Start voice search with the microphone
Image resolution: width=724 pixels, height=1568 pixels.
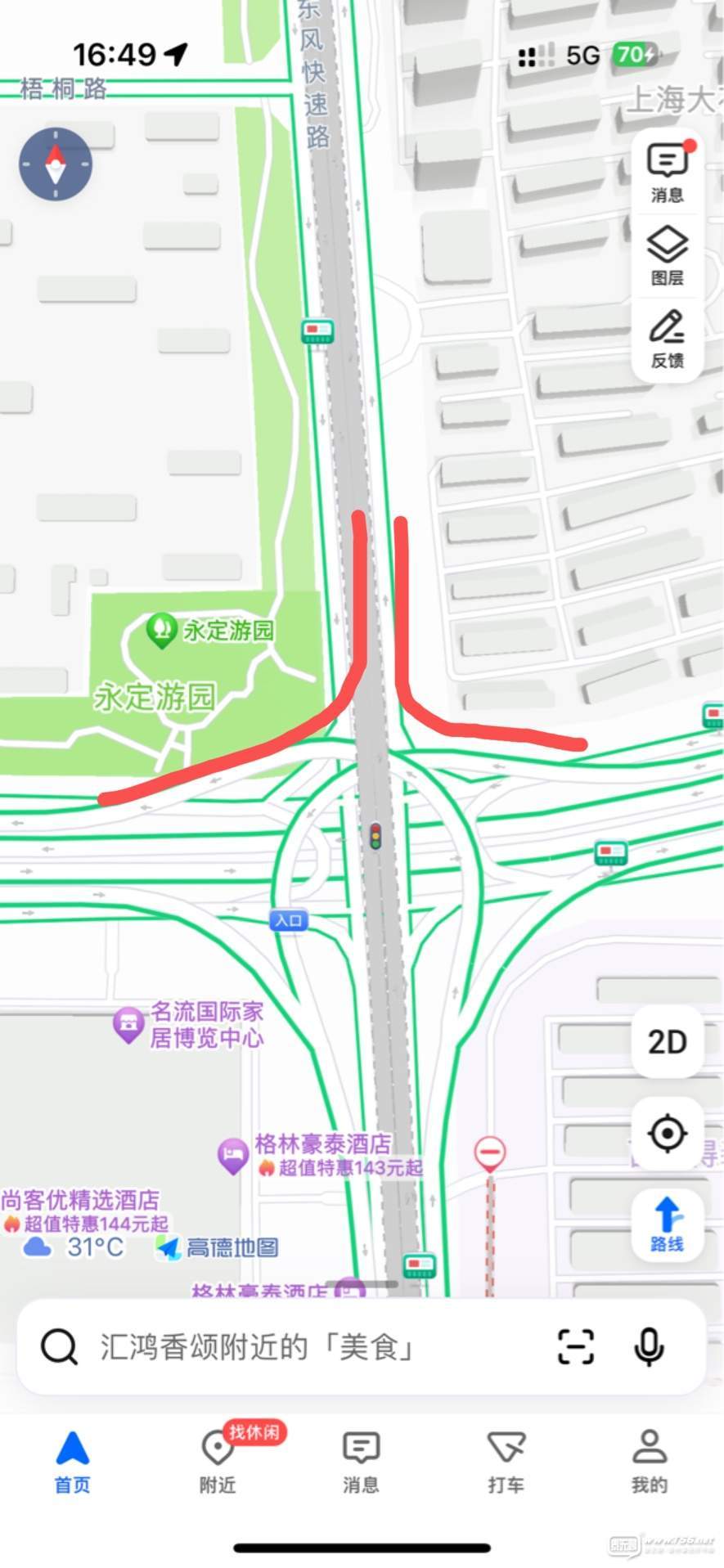[x=650, y=1346]
